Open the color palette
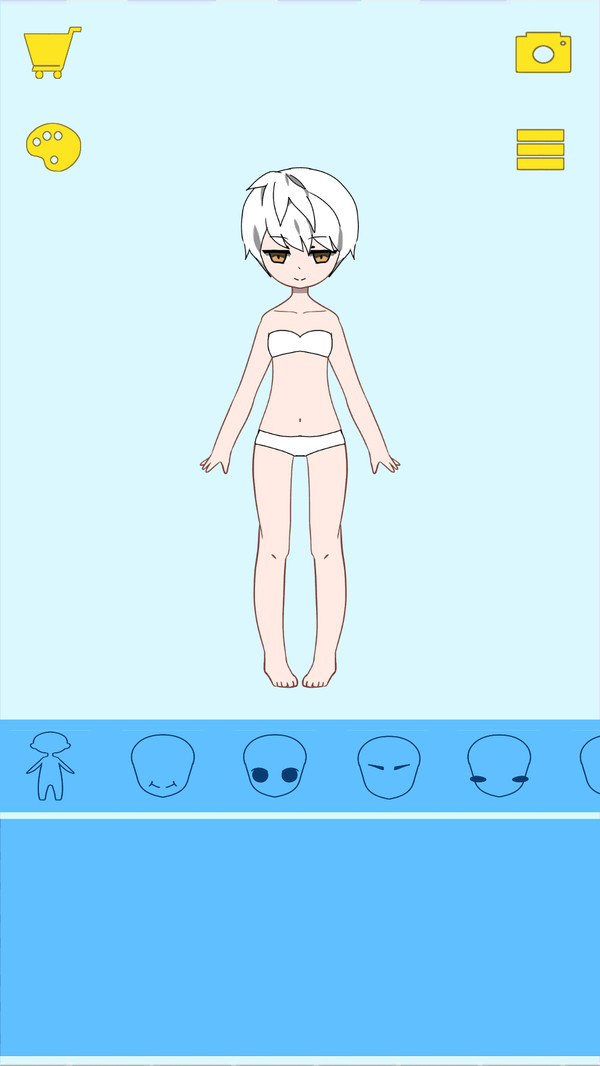 [53, 147]
